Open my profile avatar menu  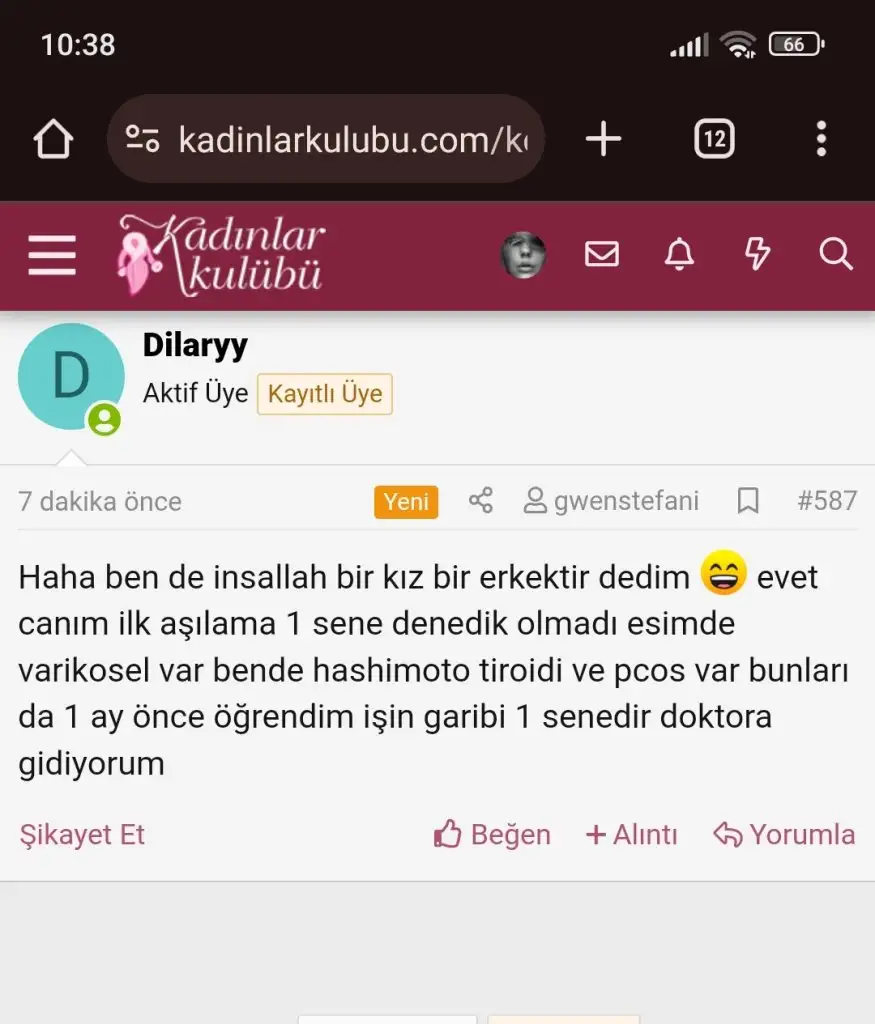[523, 255]
